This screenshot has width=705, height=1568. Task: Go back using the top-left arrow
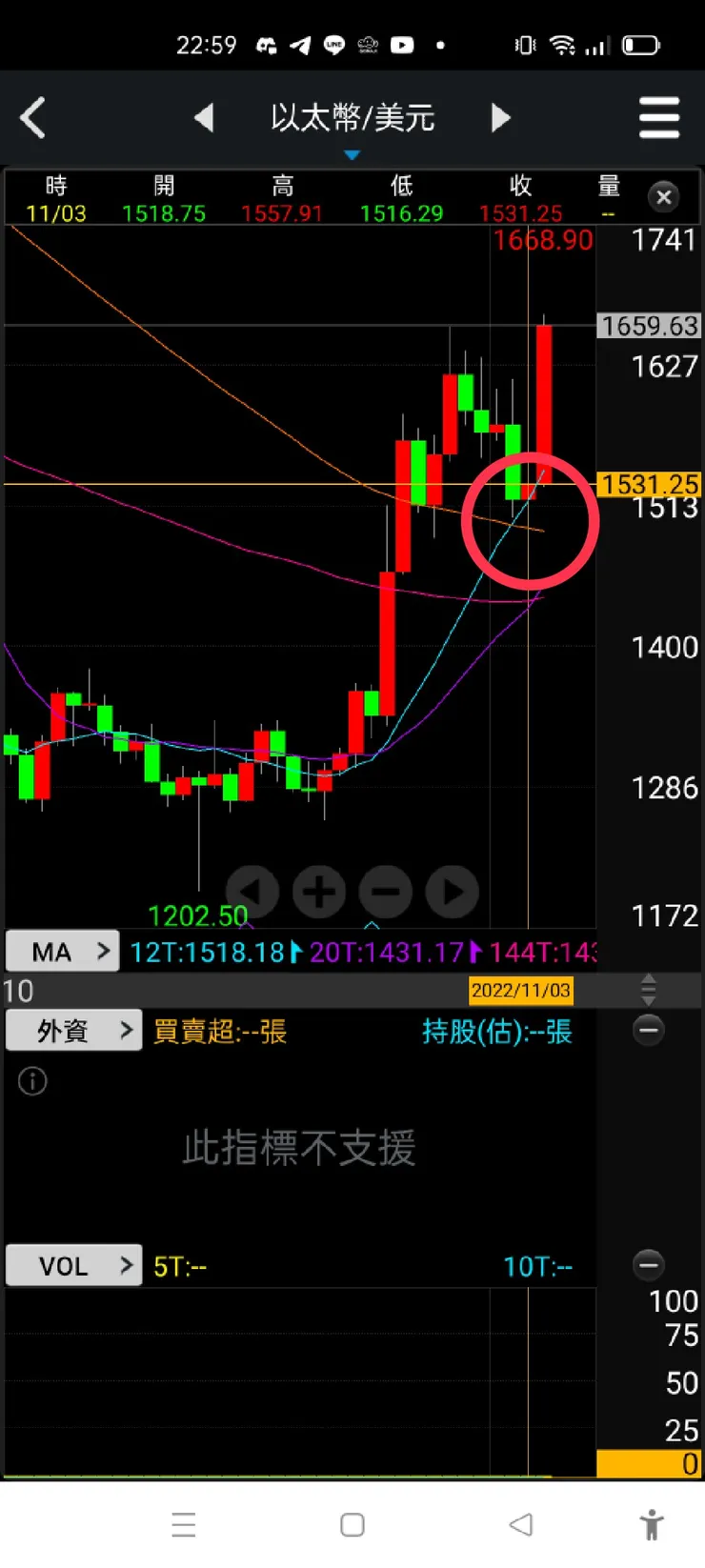coord(33,119)
